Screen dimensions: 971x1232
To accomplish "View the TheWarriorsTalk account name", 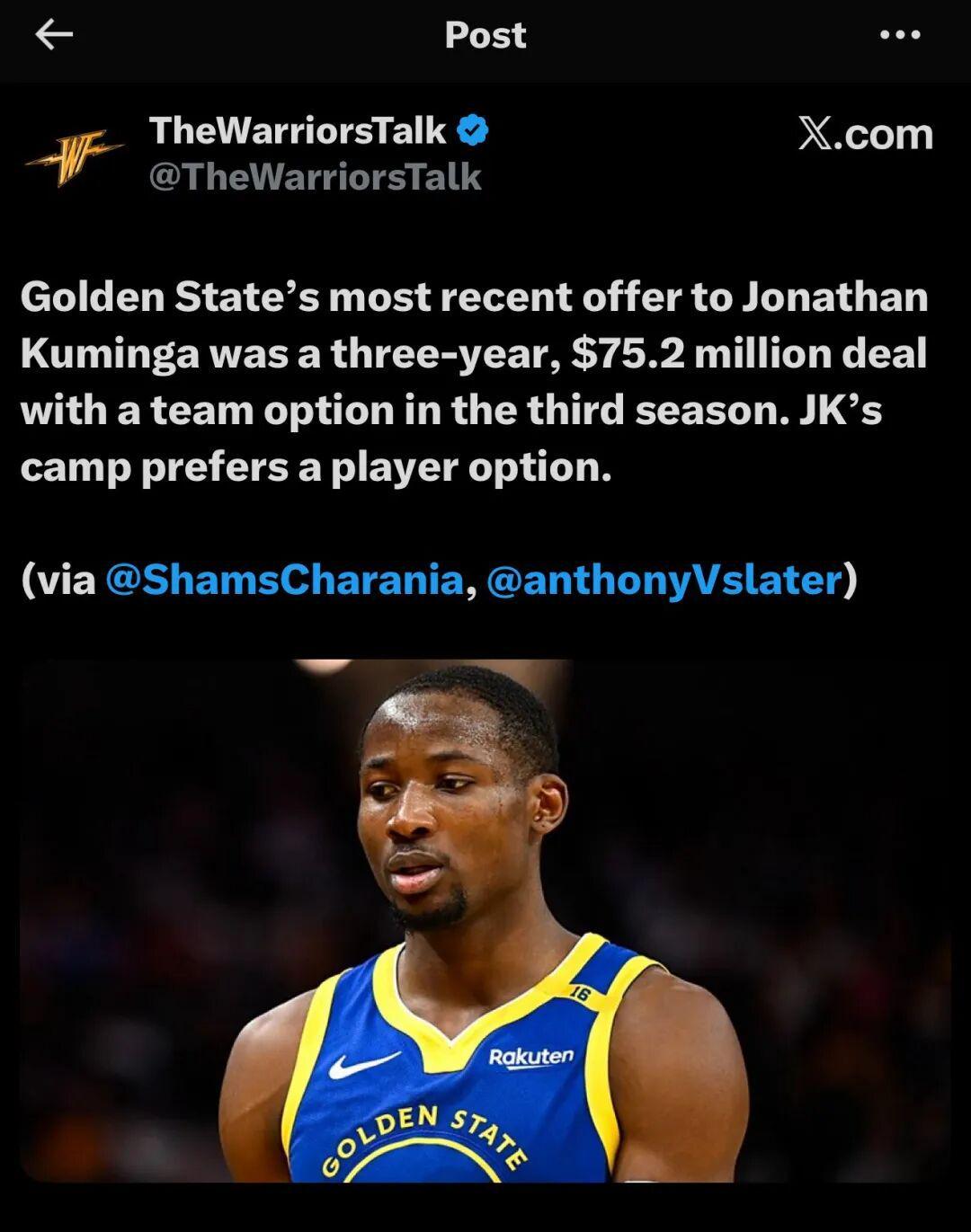I will tap(298, 131).
